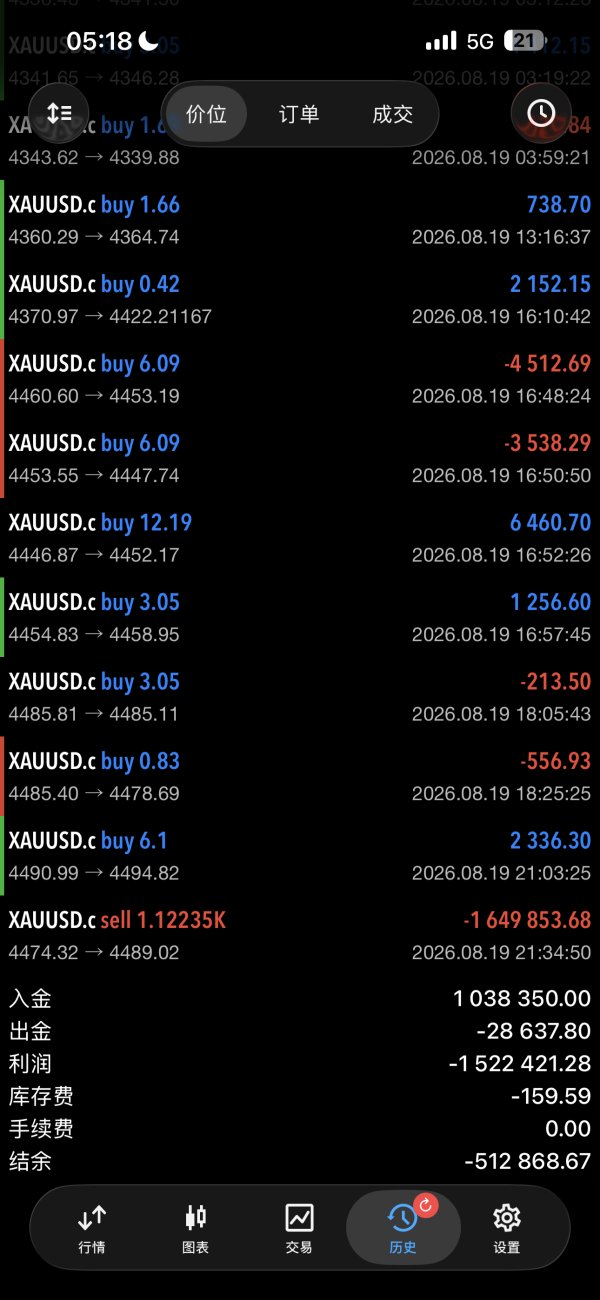Open the buy 12.19 trade
The width and height of the screenshot is (600, 1300).
[x=300, y=538]
